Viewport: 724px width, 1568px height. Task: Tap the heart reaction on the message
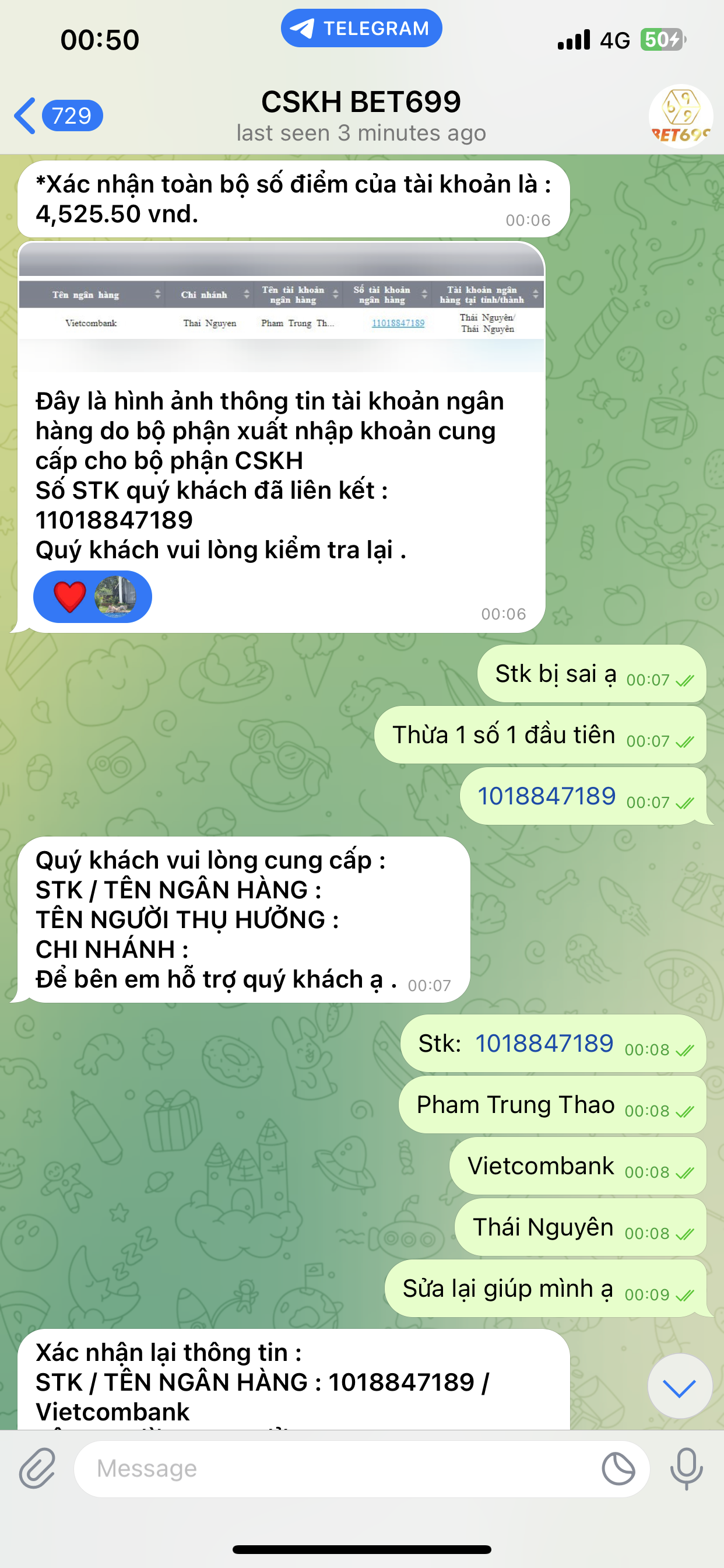[70, 597]
